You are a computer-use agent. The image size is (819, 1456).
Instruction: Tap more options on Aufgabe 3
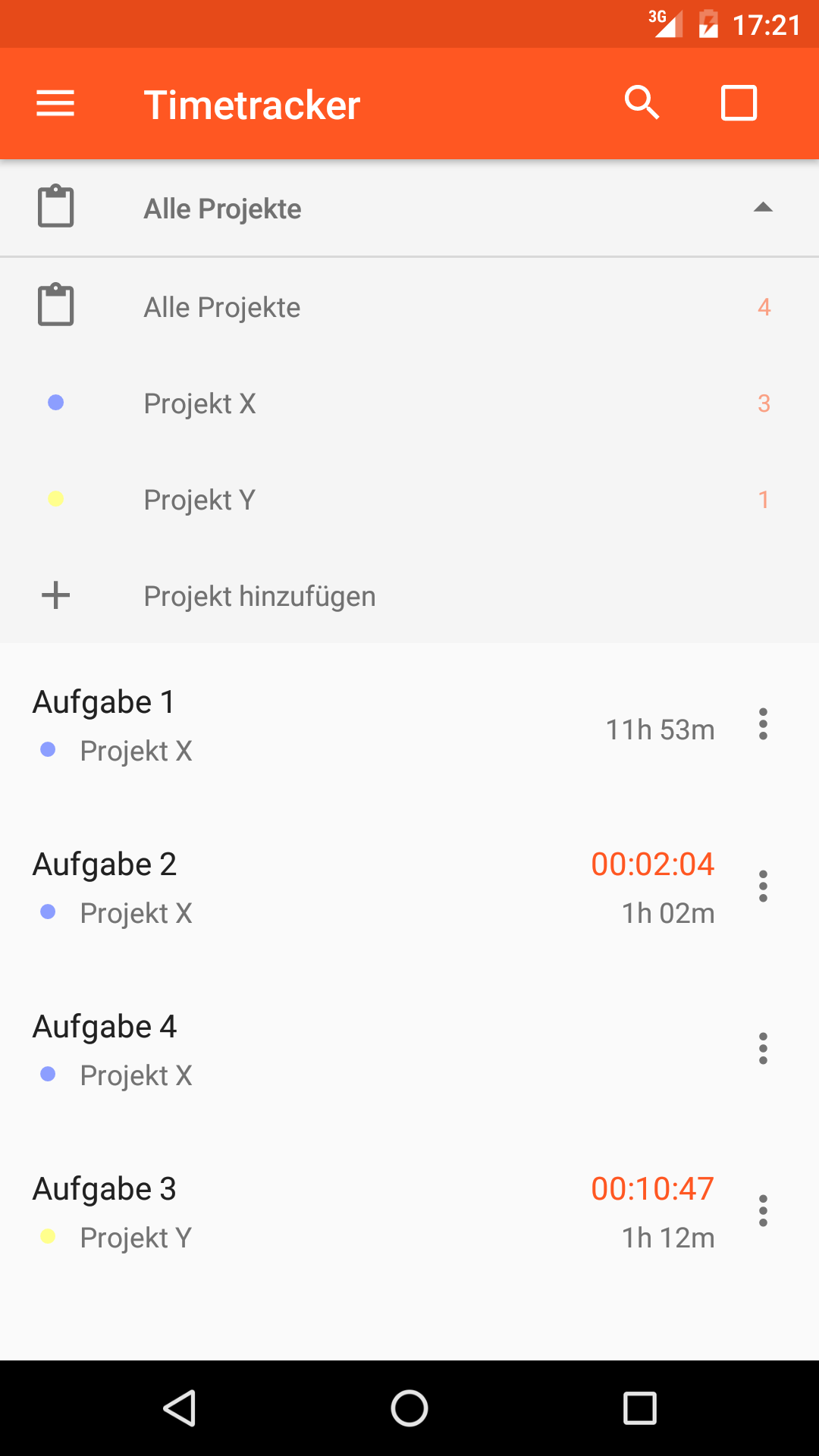click(x=763, y=1211)
